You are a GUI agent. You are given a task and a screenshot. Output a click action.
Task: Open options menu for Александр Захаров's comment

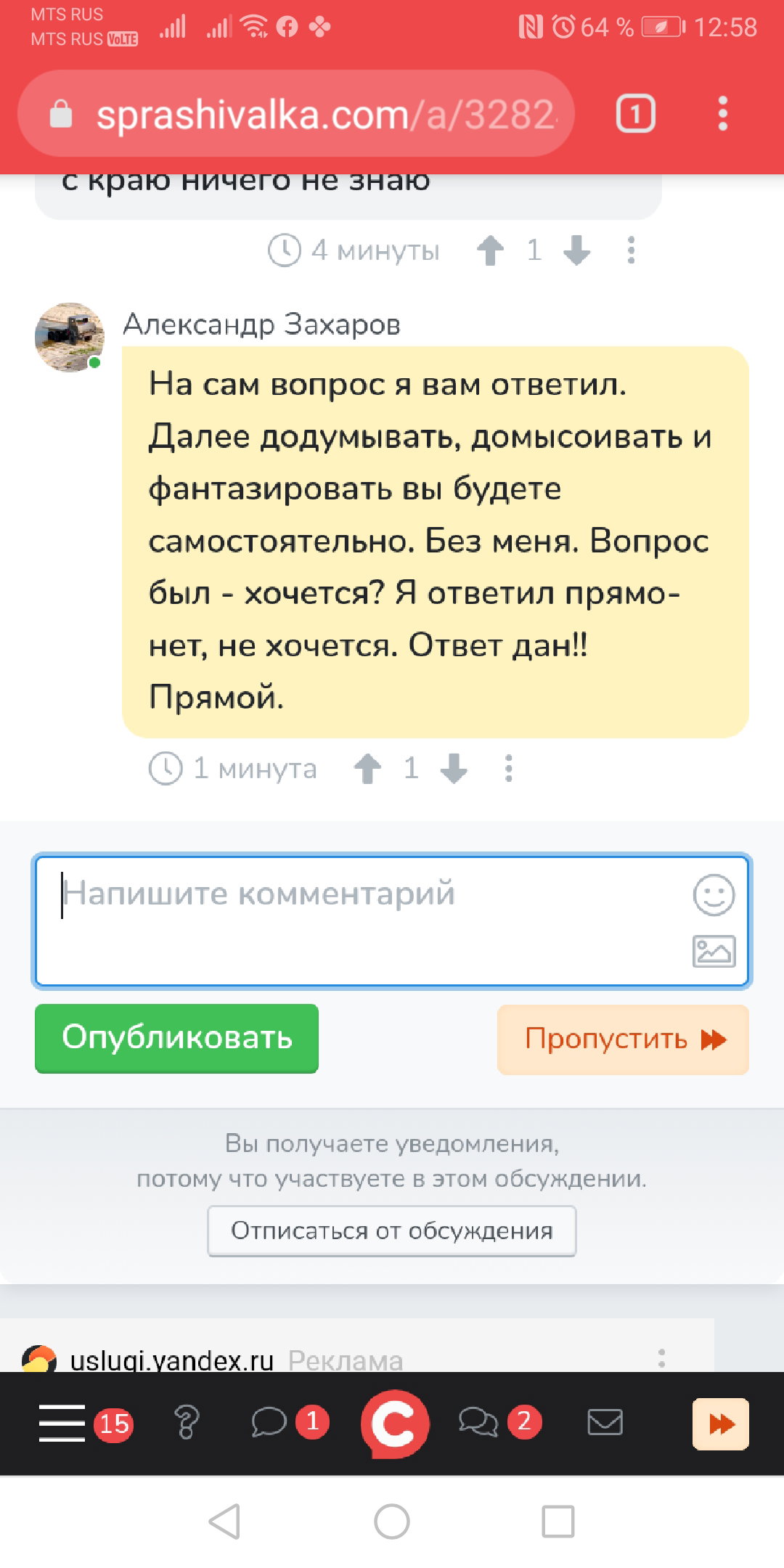[509, 768]
